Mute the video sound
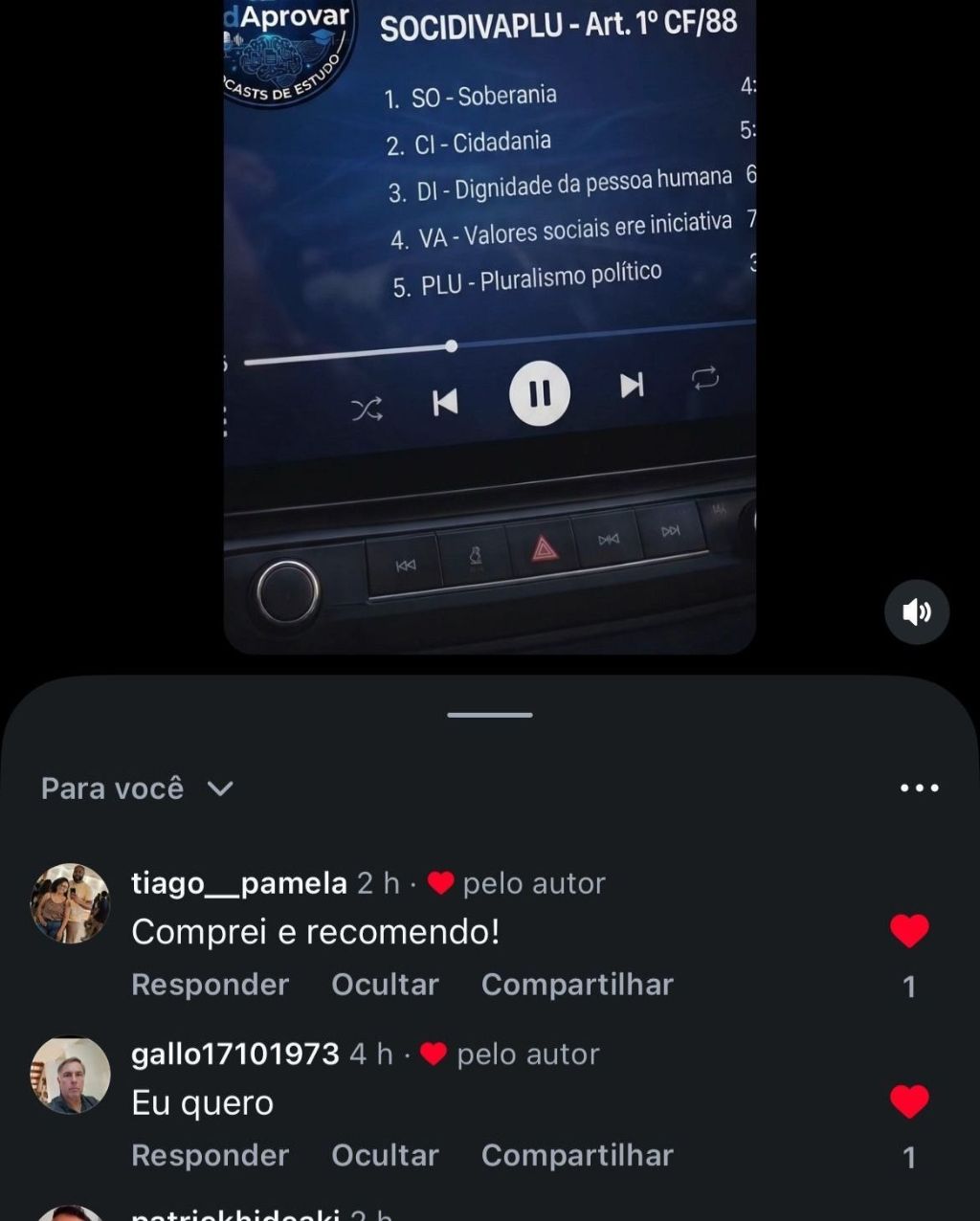980x1221 pixels. (x=916, y=611)
